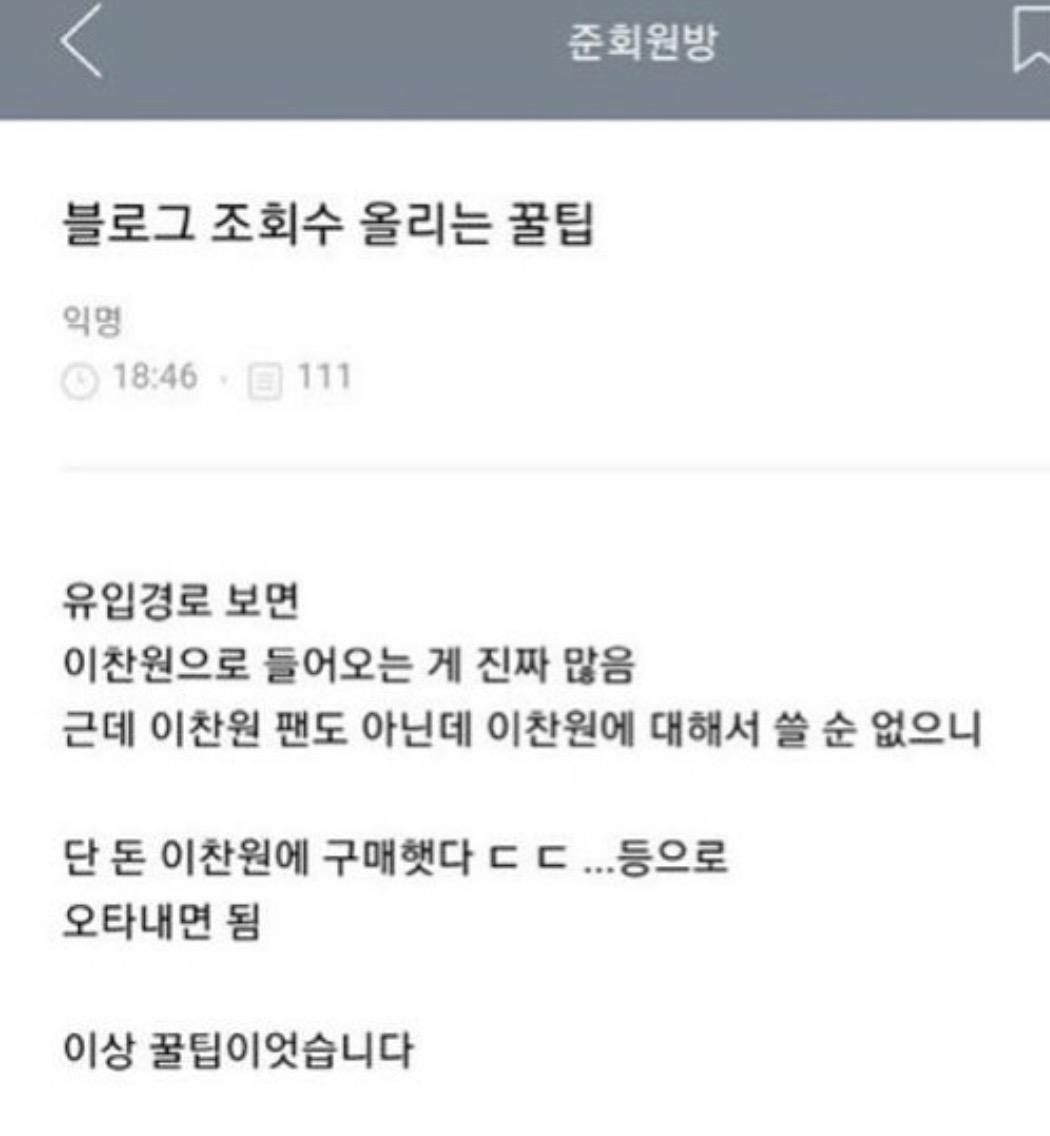The width and height of the screenshot is (1050, 1136).
Task: Bookmark this post
Action: pyautogui.click(x=1032, y=42)
